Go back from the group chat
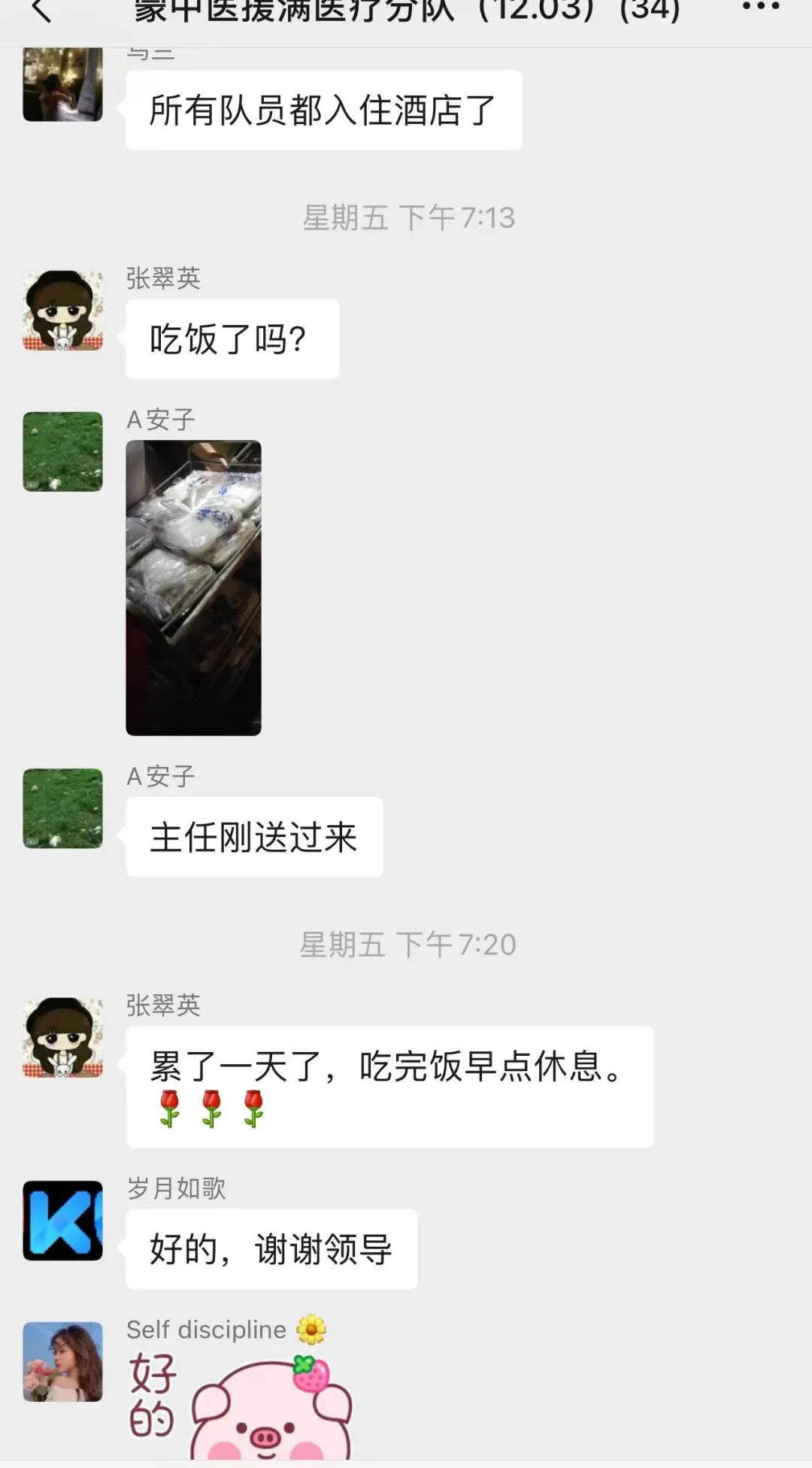The image size is (812, 1468). point(41,11)
